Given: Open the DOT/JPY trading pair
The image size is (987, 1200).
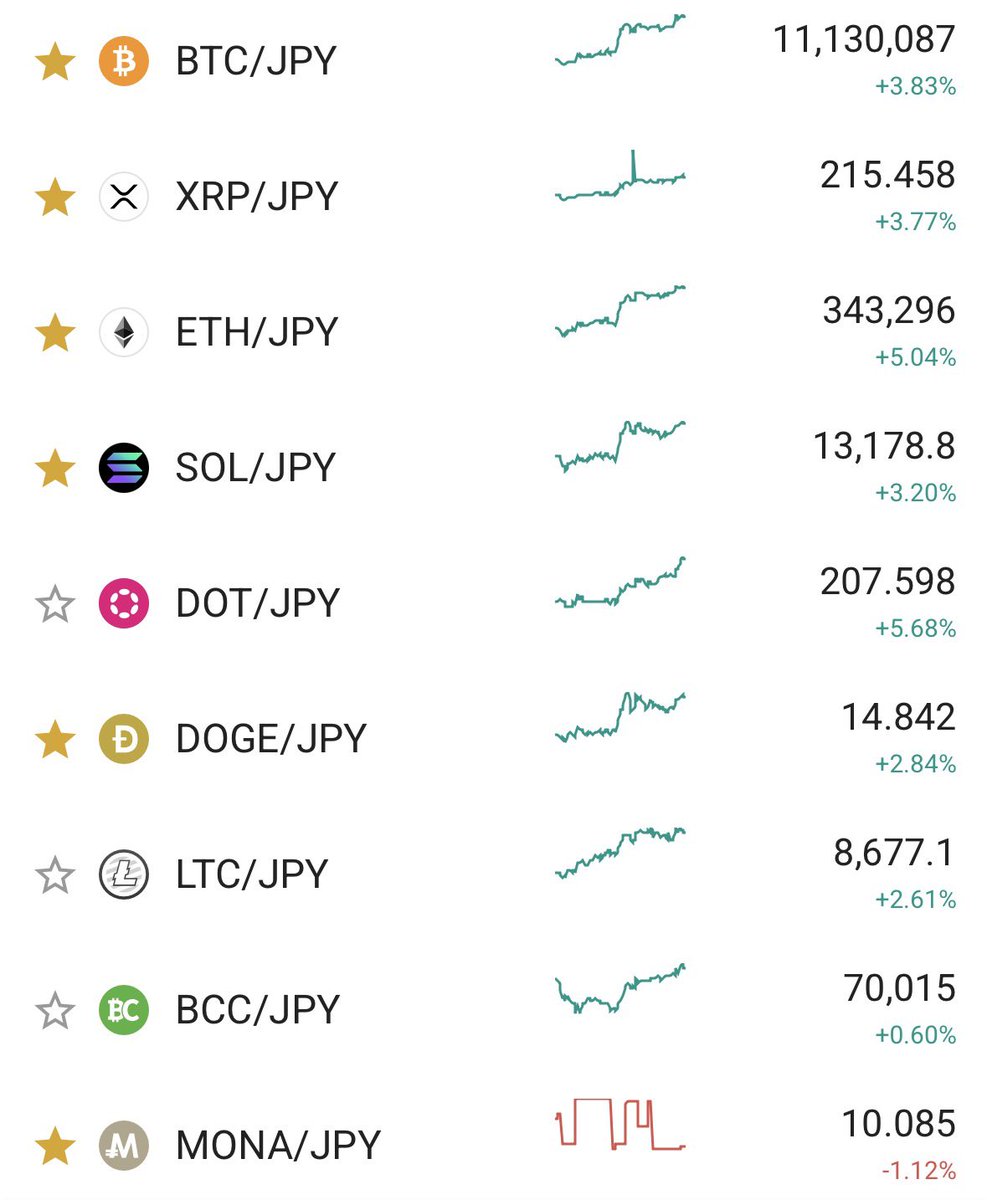Looking at the screenshot, I should (x=256, y=604).
